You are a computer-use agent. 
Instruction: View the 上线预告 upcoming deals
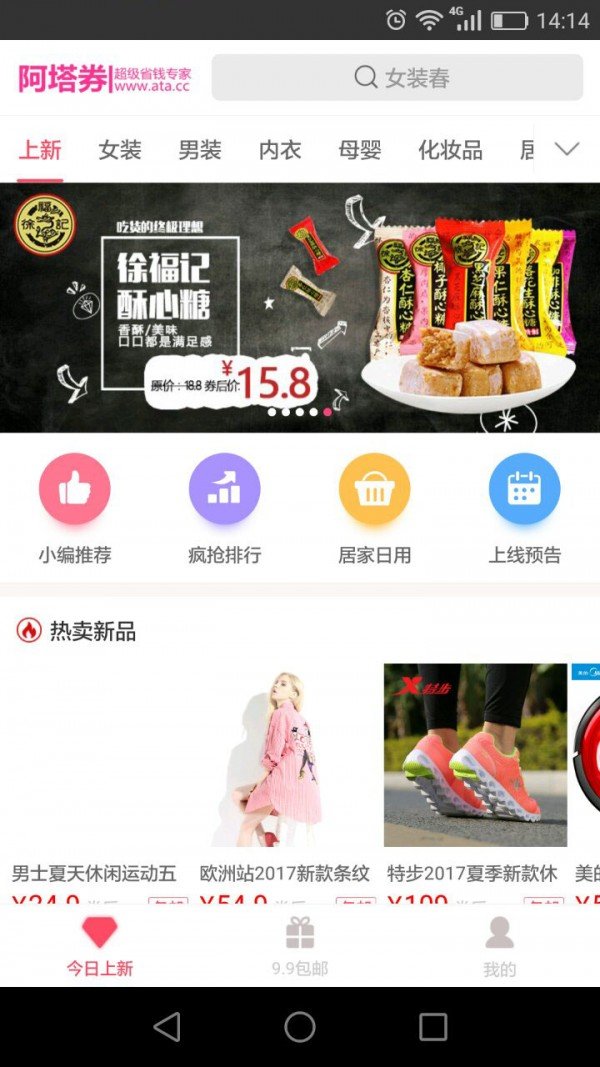click(525, 509)
